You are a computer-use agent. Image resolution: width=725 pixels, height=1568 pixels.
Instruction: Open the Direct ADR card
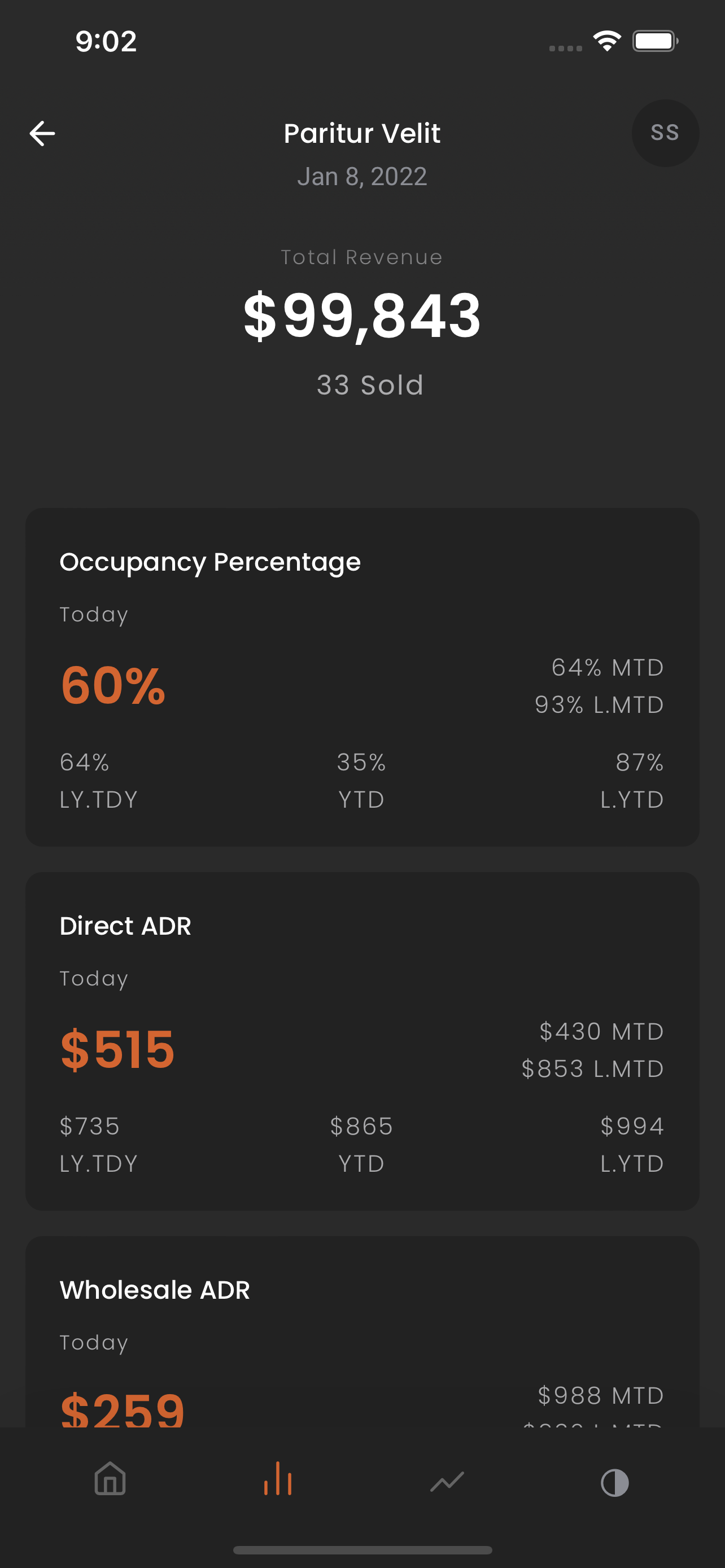click(362, 1041)
